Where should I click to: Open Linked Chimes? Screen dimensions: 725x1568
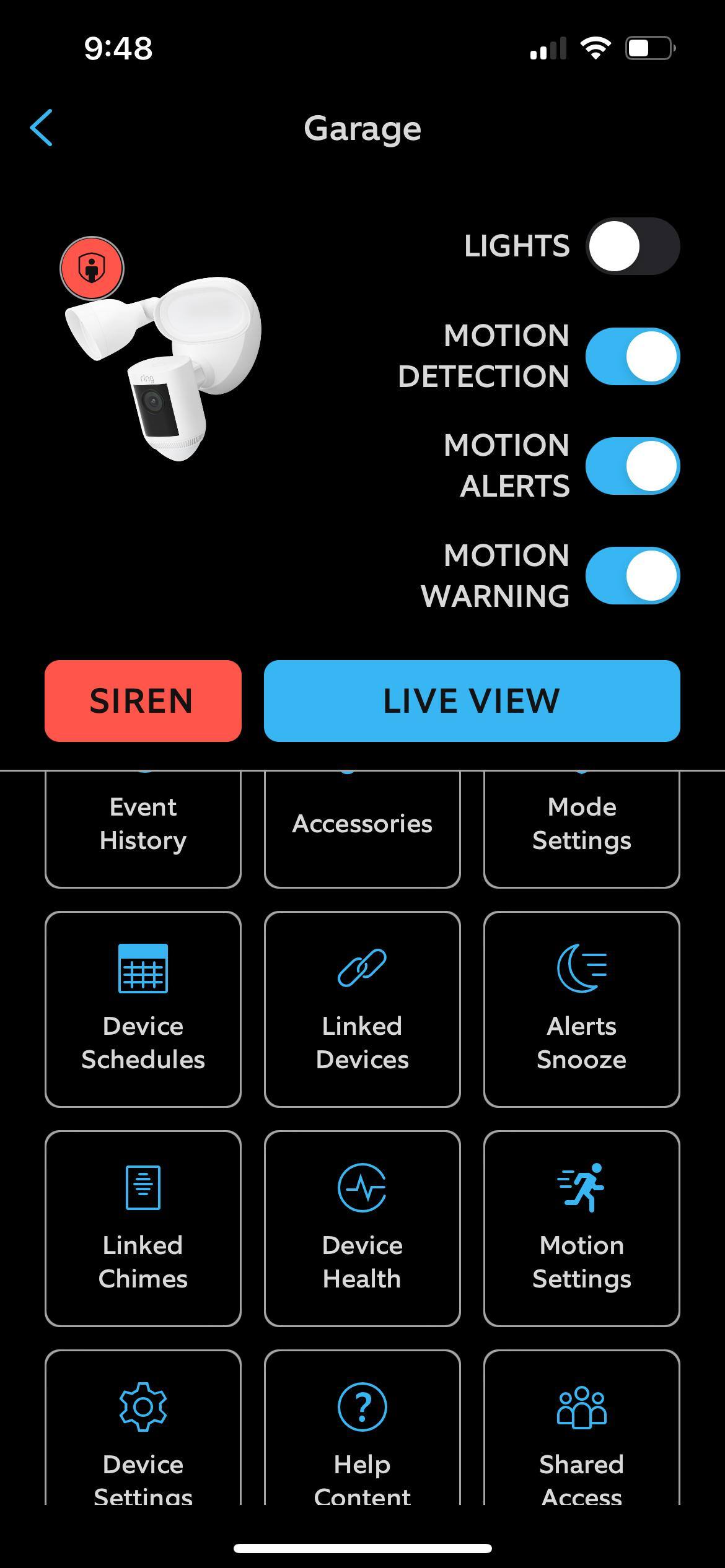pyautogui.click(x=143, y=1229)
